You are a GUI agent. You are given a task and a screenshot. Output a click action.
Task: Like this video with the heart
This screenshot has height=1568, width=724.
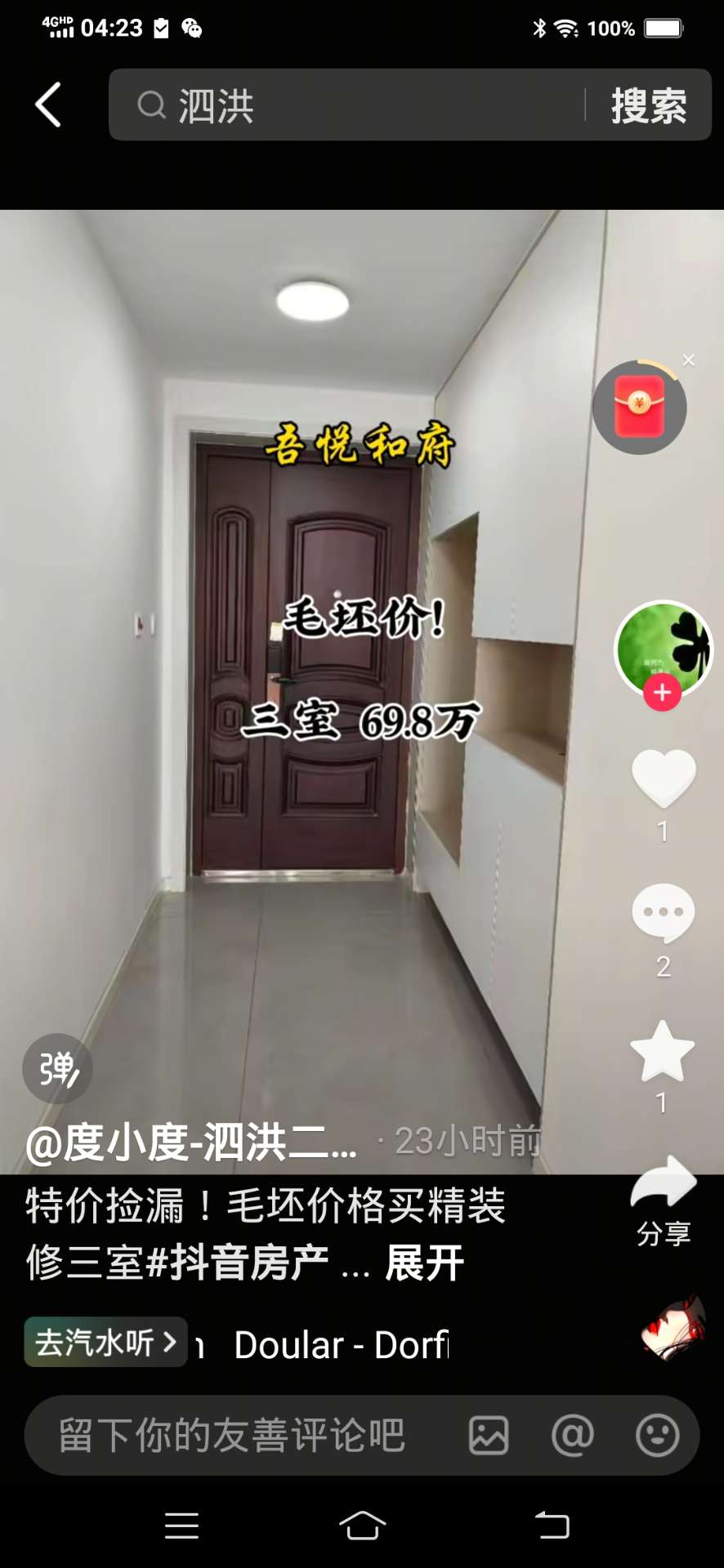[663, 777]
